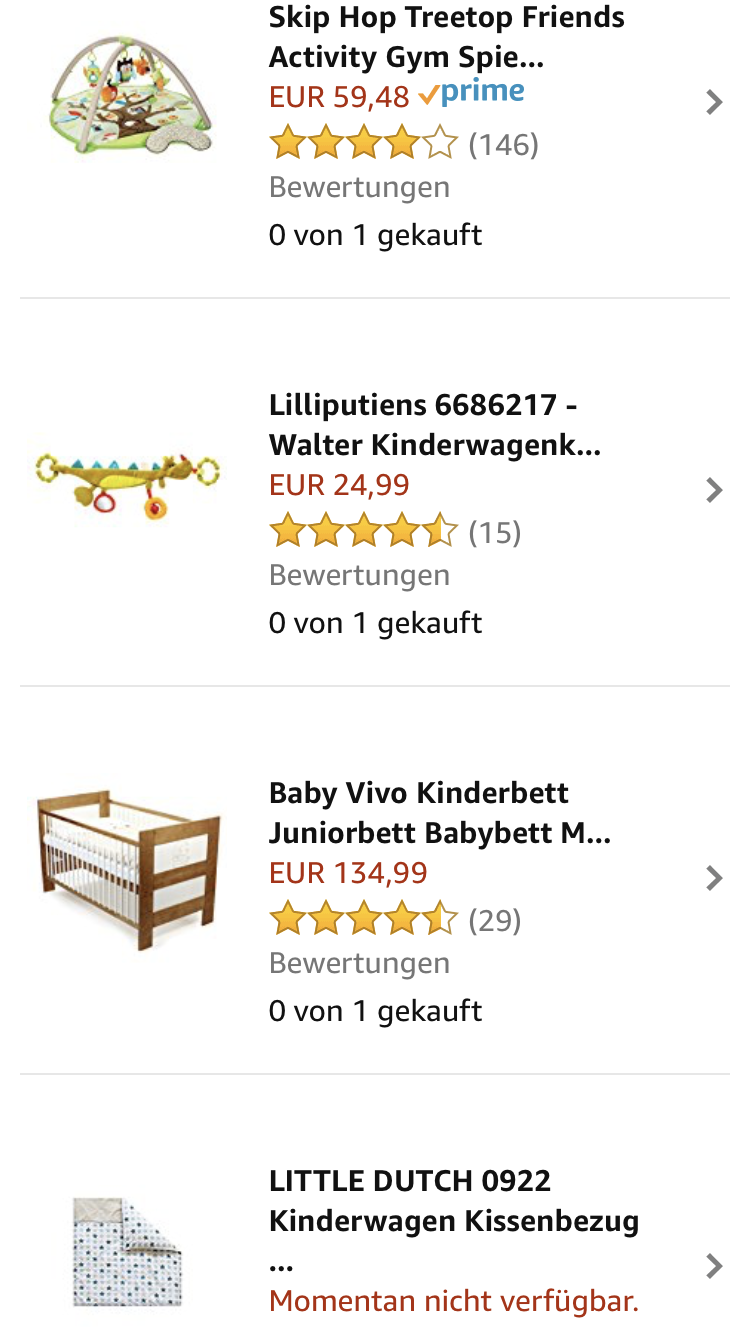Viewport: 750px width, 1334px height.
Task: See the 29 reviews of Baby Vivo
Action: coord(395,920)
